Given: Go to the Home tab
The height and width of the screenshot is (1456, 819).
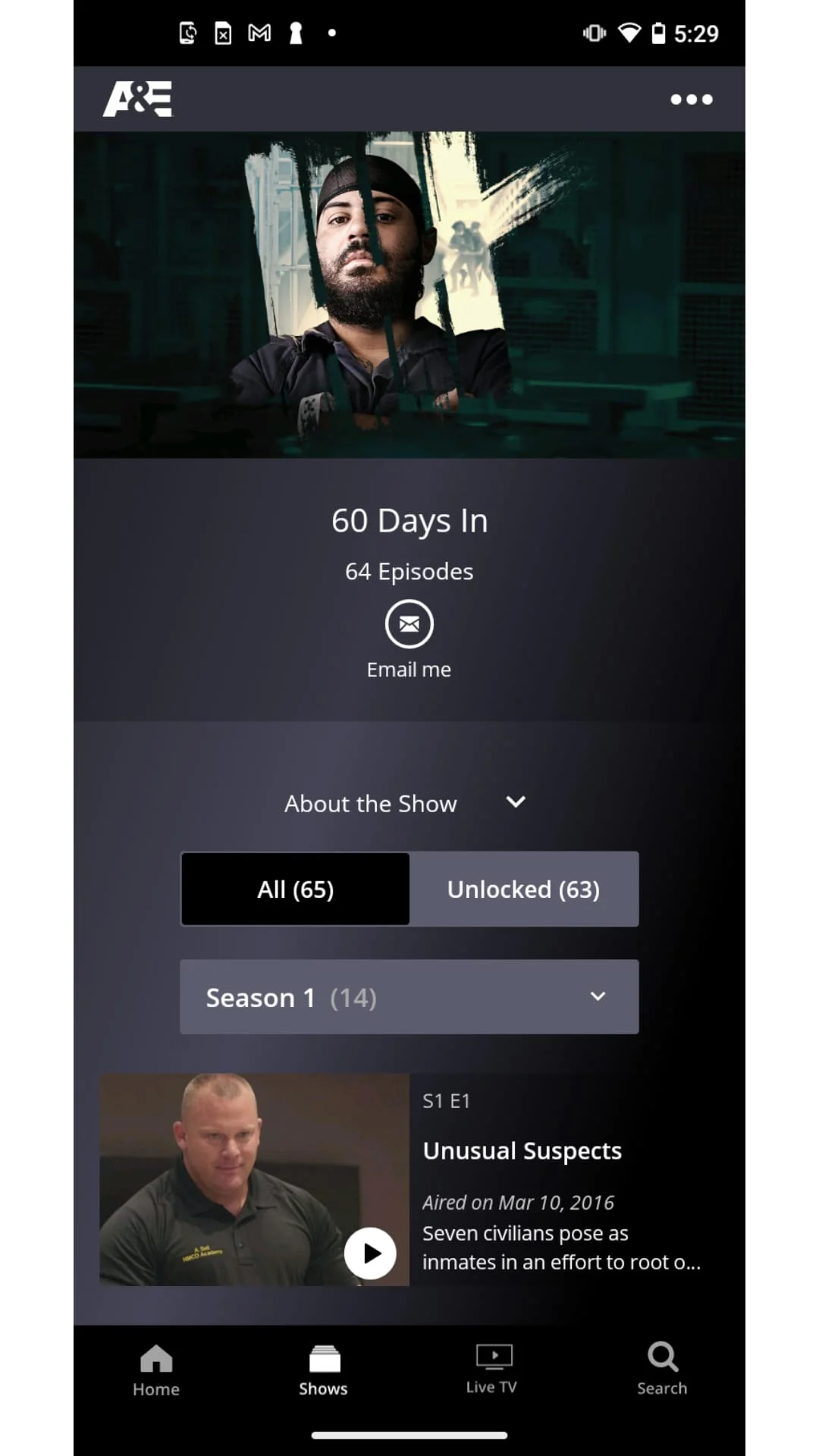Looking at the screenshot, I should click(x=156, y=1370).
